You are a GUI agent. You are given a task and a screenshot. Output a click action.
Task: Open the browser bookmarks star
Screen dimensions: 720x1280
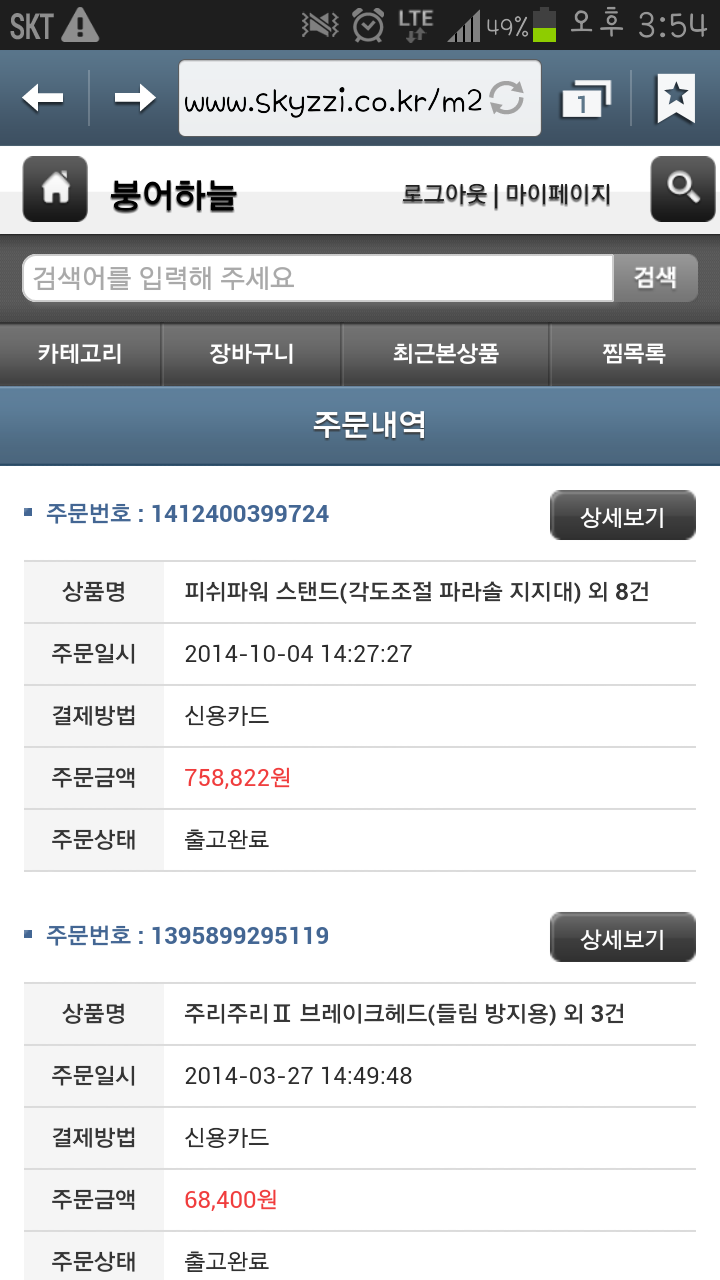[x=676, y=98]
